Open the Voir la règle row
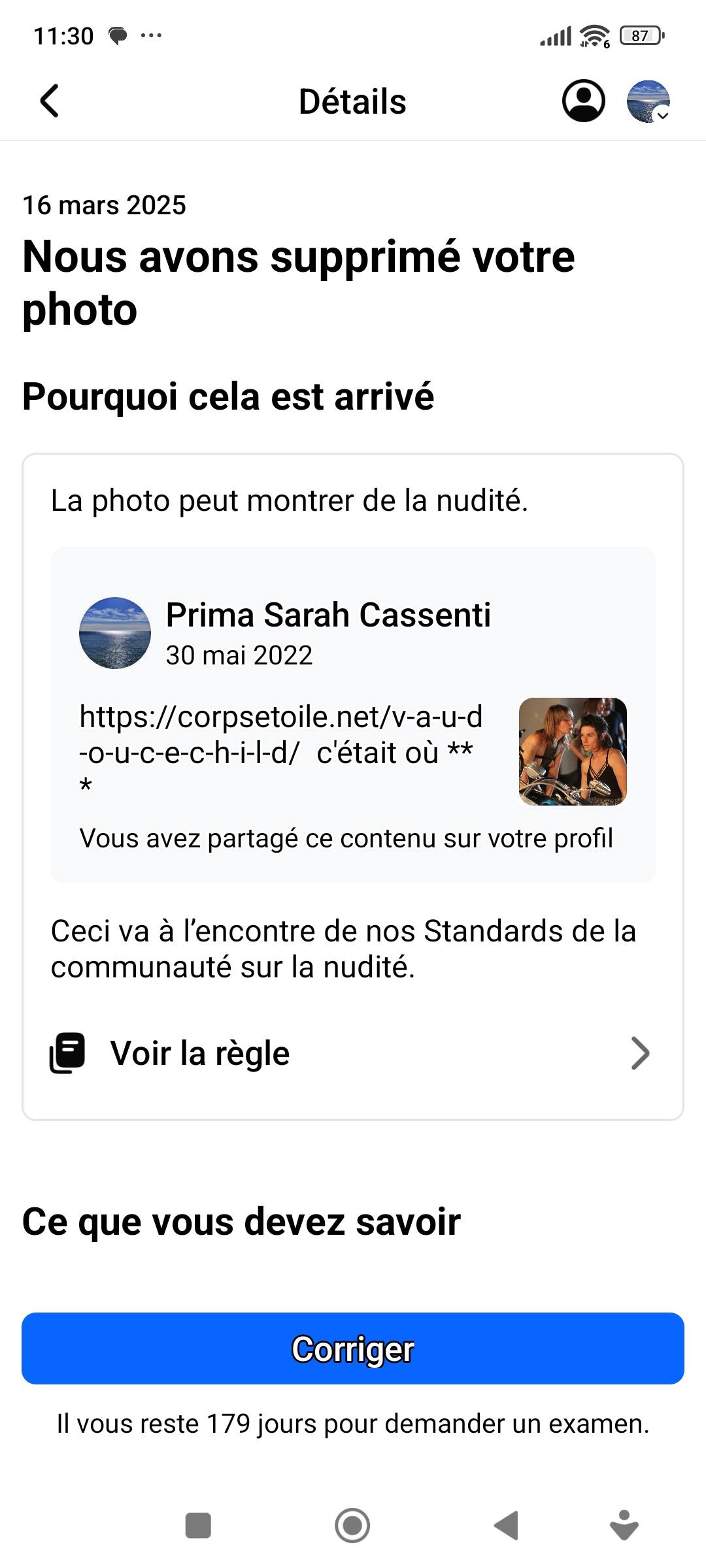 353,1053
